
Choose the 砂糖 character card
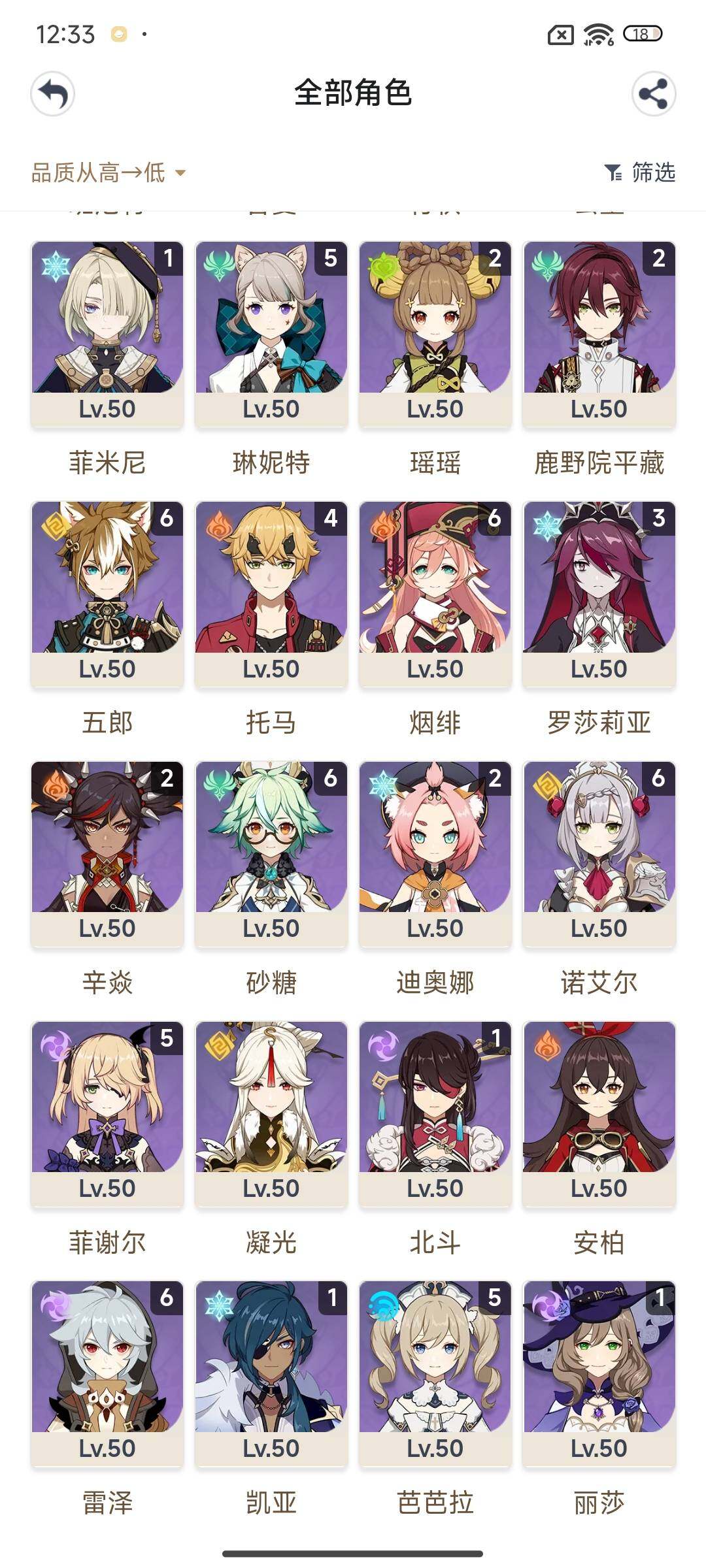click(271, 853)
